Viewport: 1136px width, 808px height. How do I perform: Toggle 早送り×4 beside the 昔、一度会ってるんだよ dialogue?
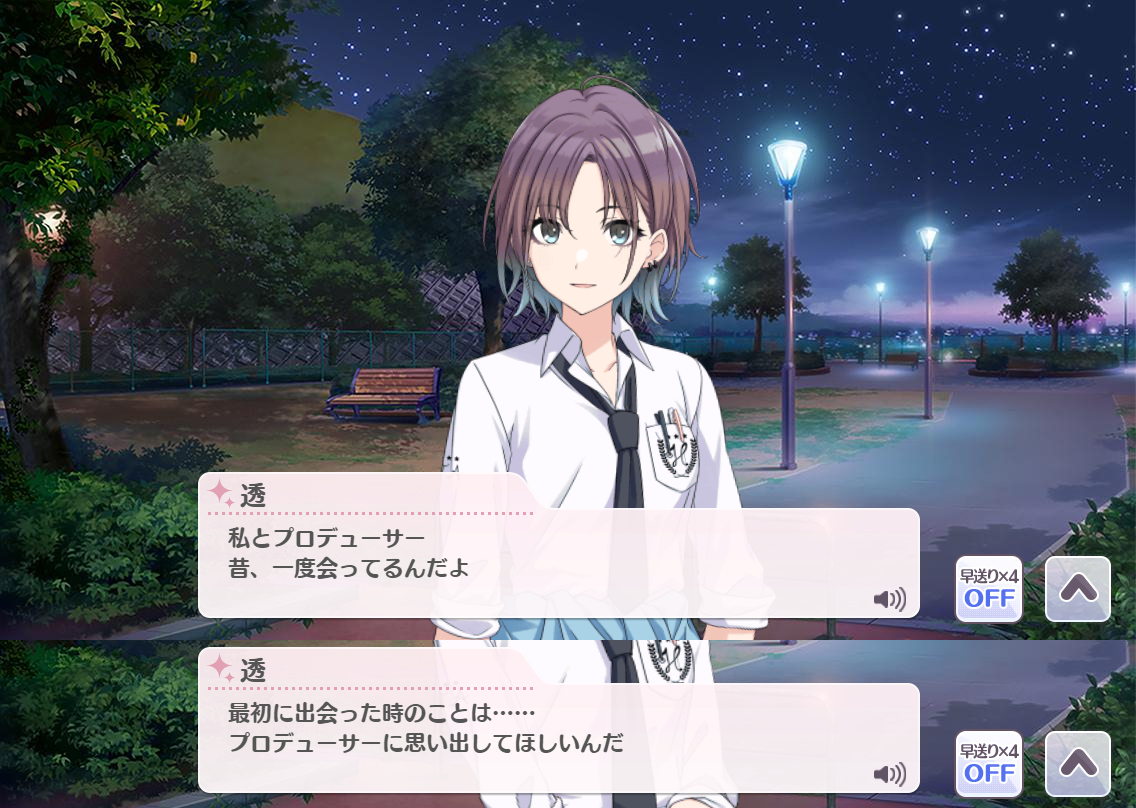pos(988,589)
